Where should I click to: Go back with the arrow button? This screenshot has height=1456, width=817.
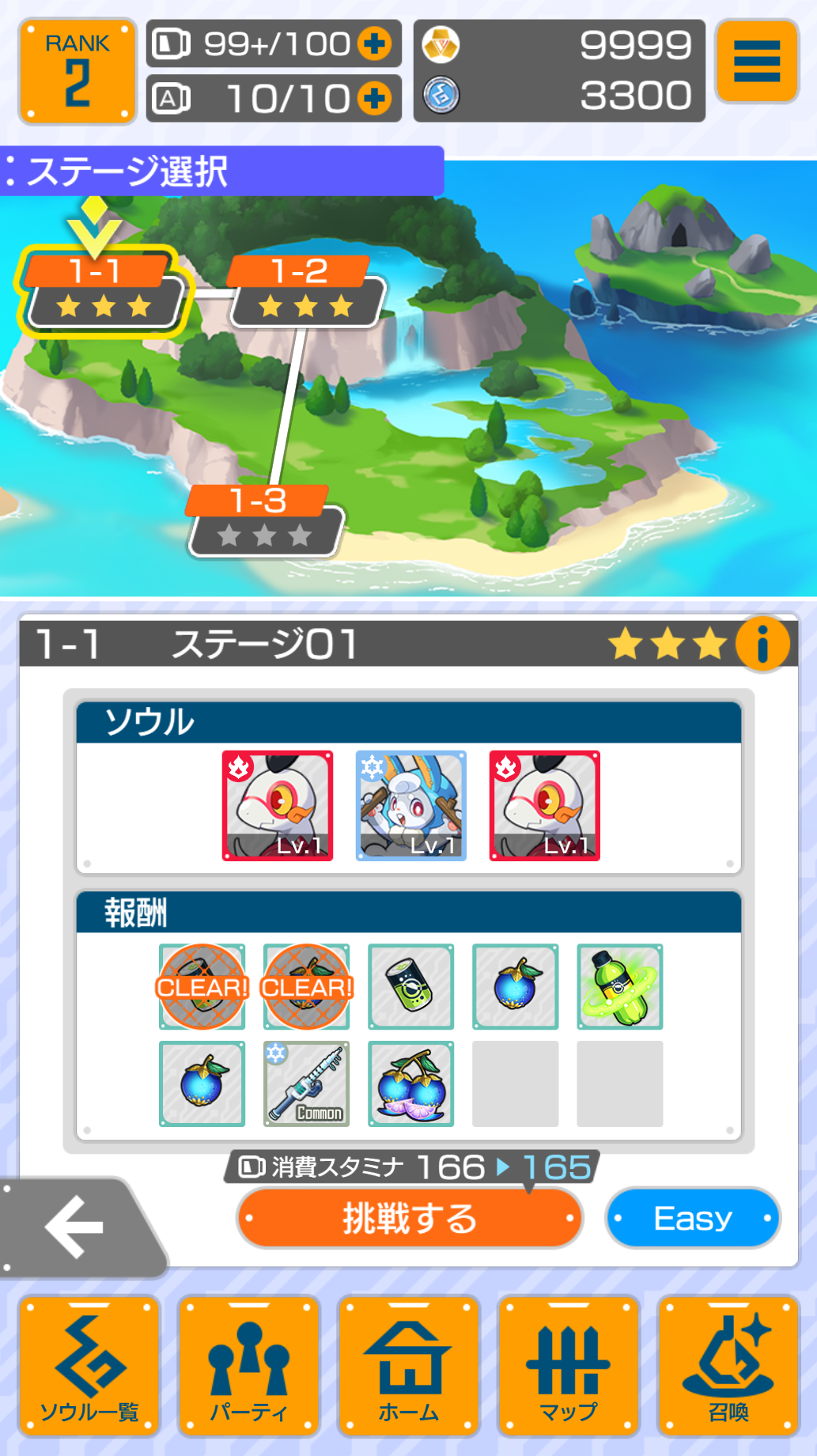coord(75,1227)
